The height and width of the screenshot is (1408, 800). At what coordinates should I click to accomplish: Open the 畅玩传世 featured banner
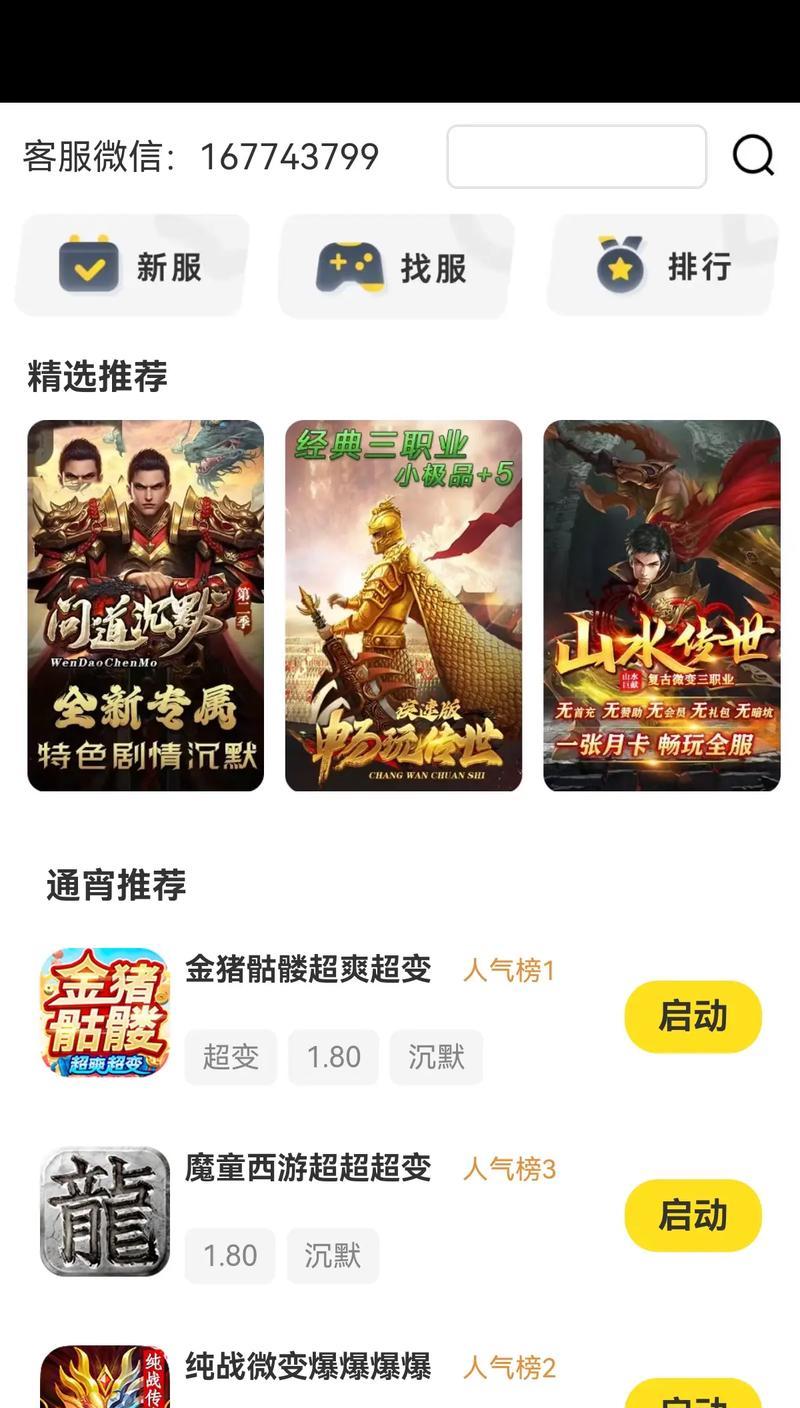(403, 605)
